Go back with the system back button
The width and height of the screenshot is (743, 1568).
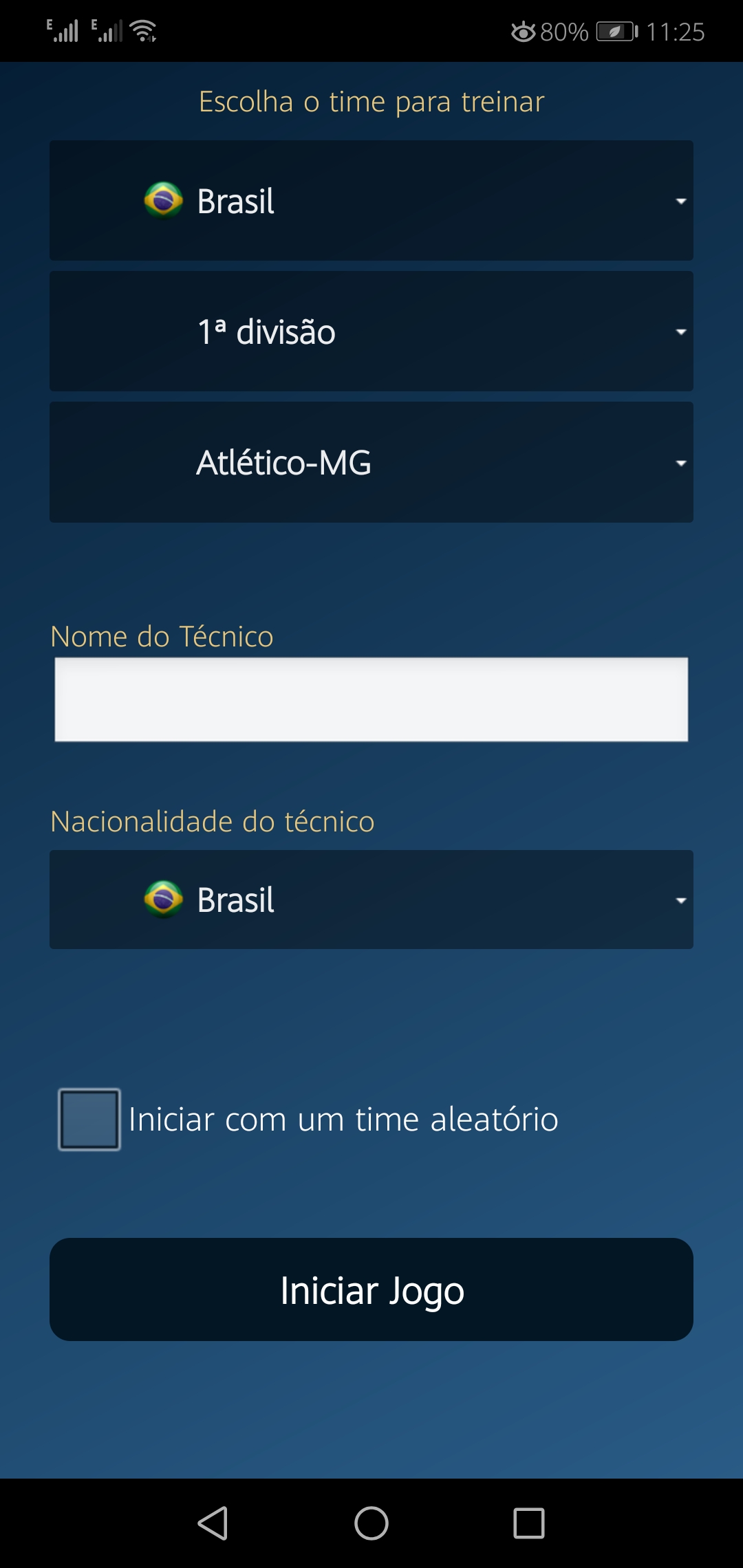pyautogui.click(x=213, y=1523)
